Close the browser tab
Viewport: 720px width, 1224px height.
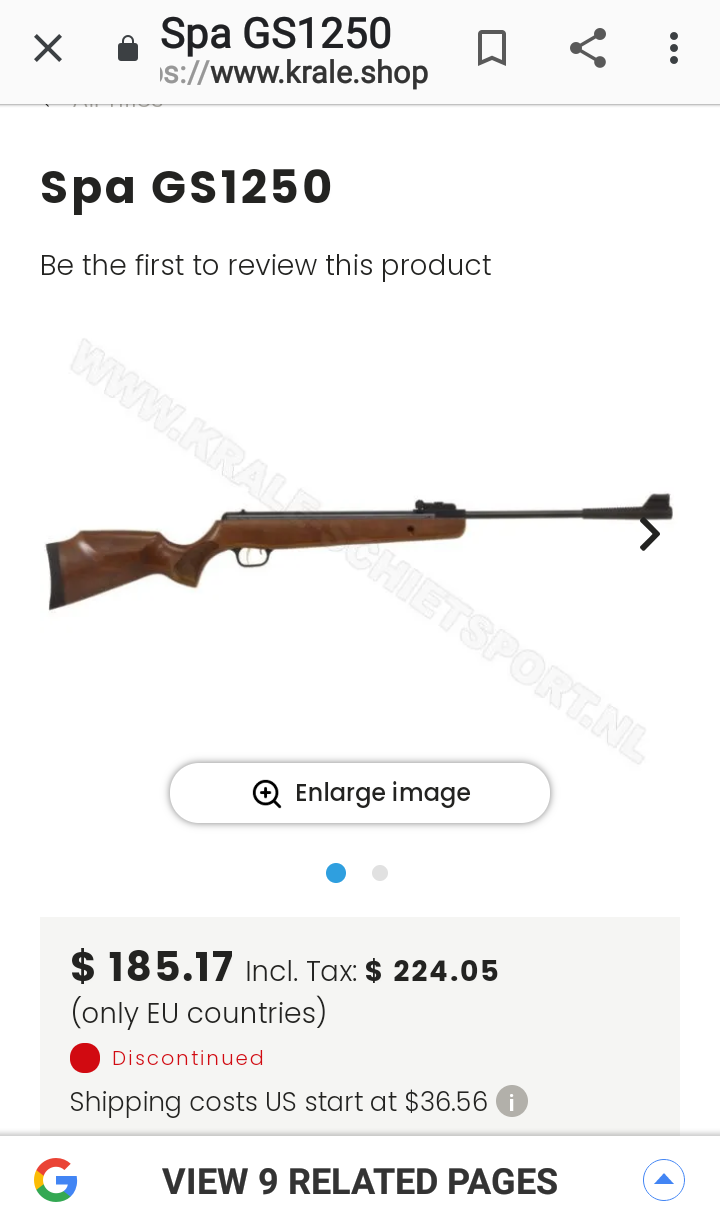[x=48, y=48]
